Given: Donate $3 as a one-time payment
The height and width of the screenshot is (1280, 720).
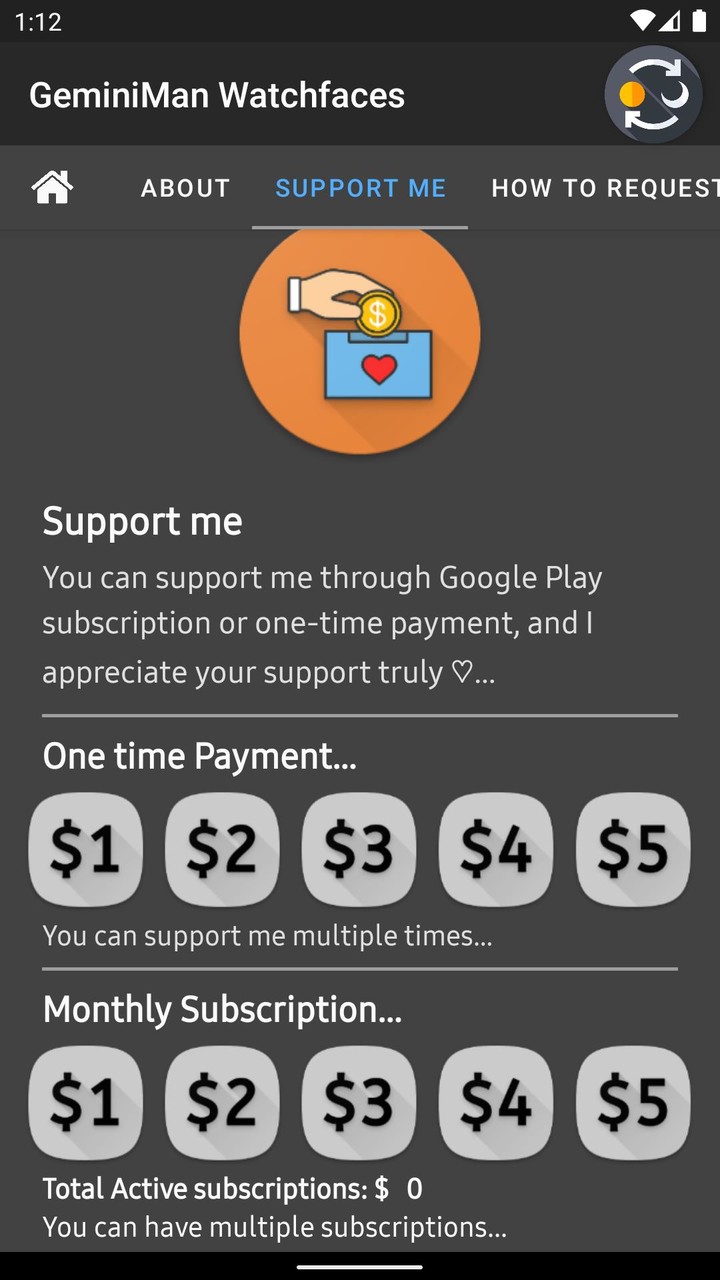Looking at the screenshot, I should 359,849.
